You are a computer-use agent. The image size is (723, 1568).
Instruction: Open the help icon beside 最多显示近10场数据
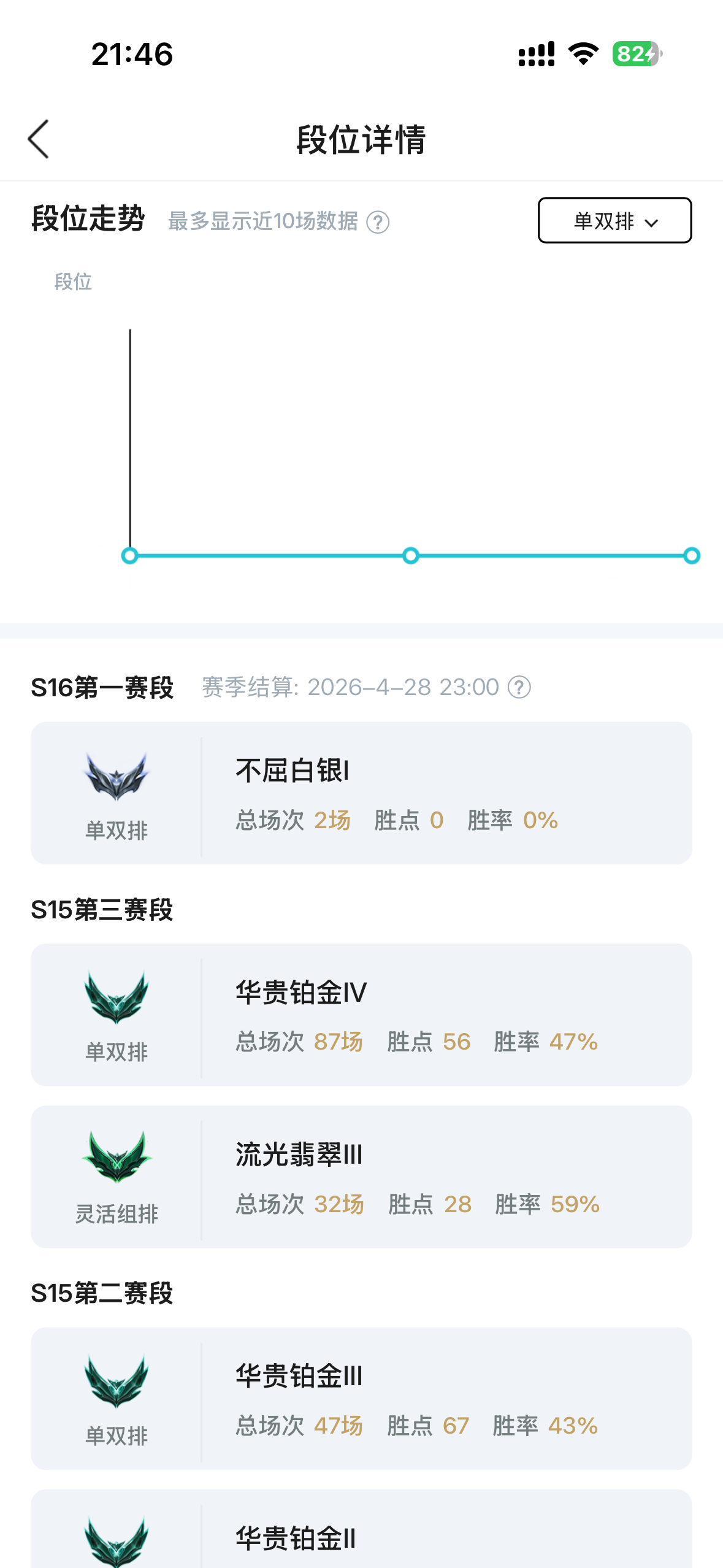[x=378, y=222]
